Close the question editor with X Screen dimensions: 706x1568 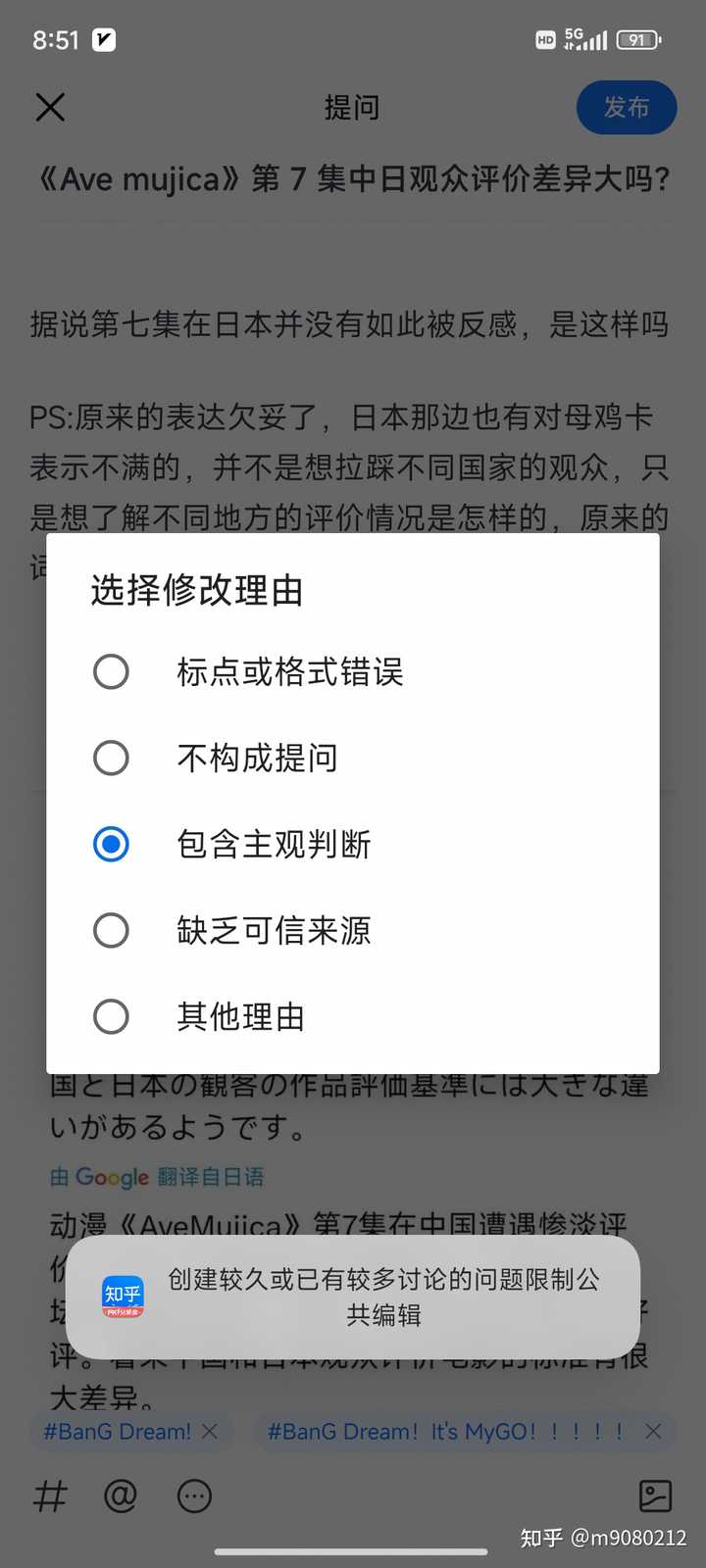pos(50,107)
